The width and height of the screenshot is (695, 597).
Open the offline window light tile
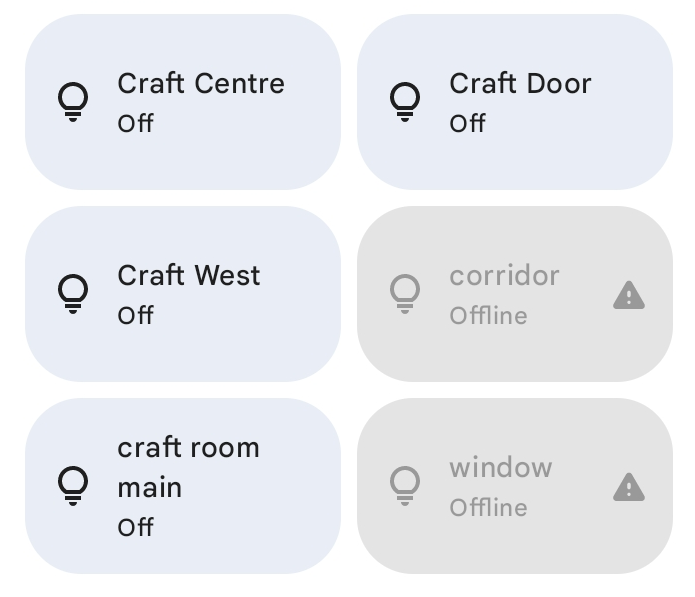click(514, 486)
